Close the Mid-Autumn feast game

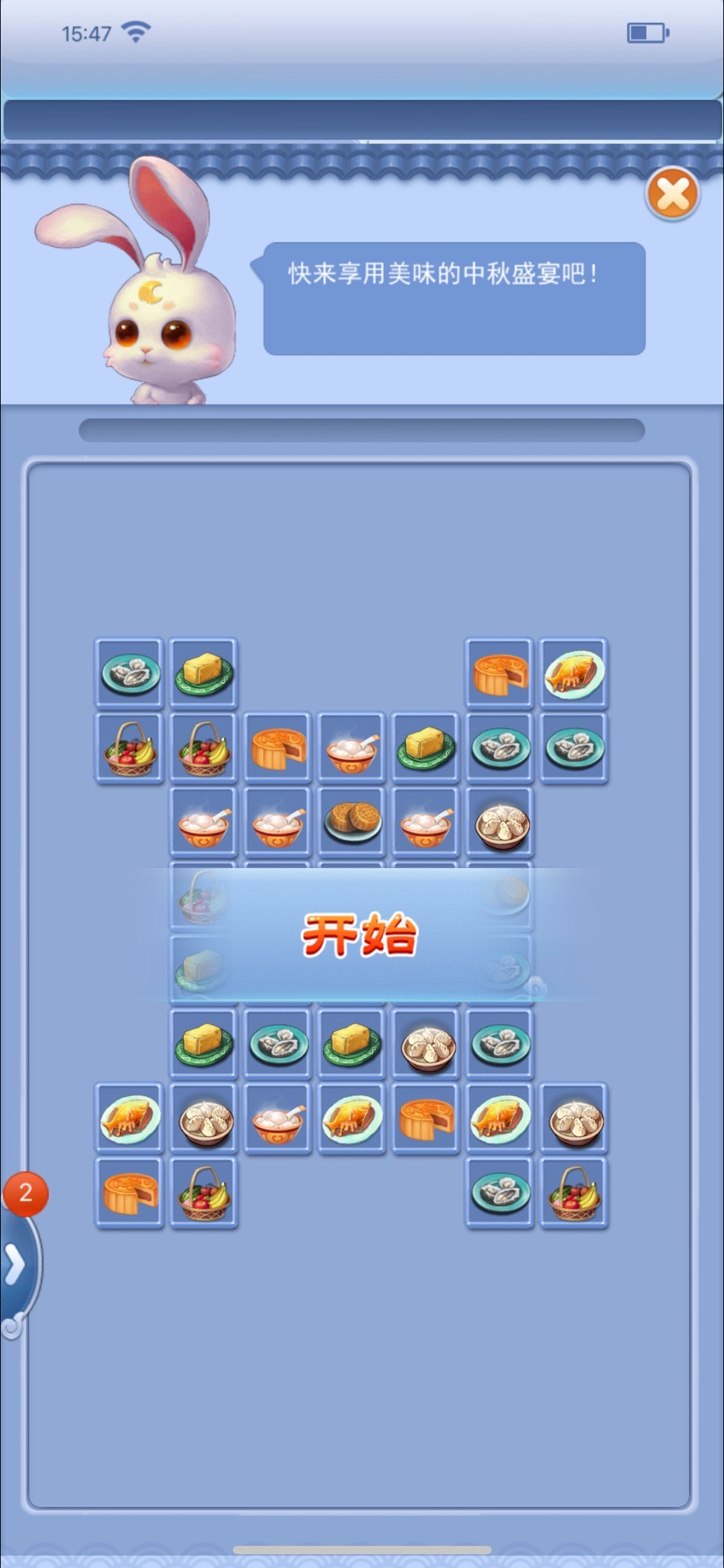pyautogui.click(x=672, y=195)
